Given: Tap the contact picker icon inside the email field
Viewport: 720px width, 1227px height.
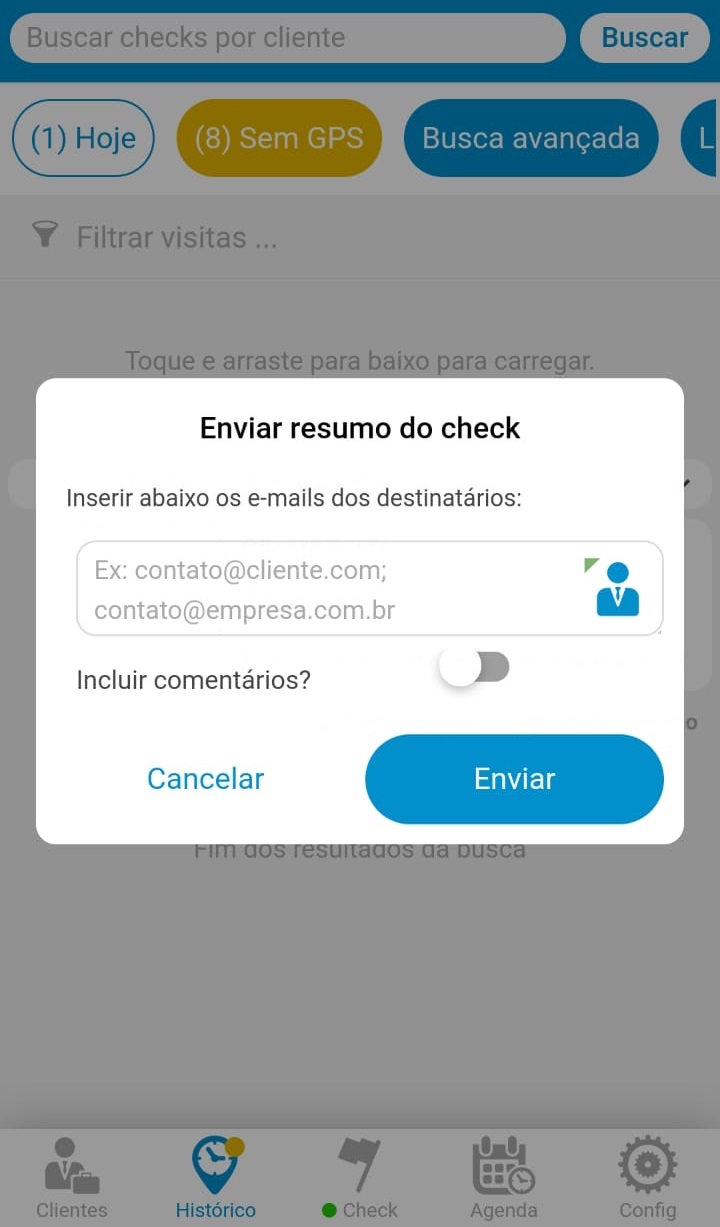Looking at the screenshot, I should (x=617, y=590).
